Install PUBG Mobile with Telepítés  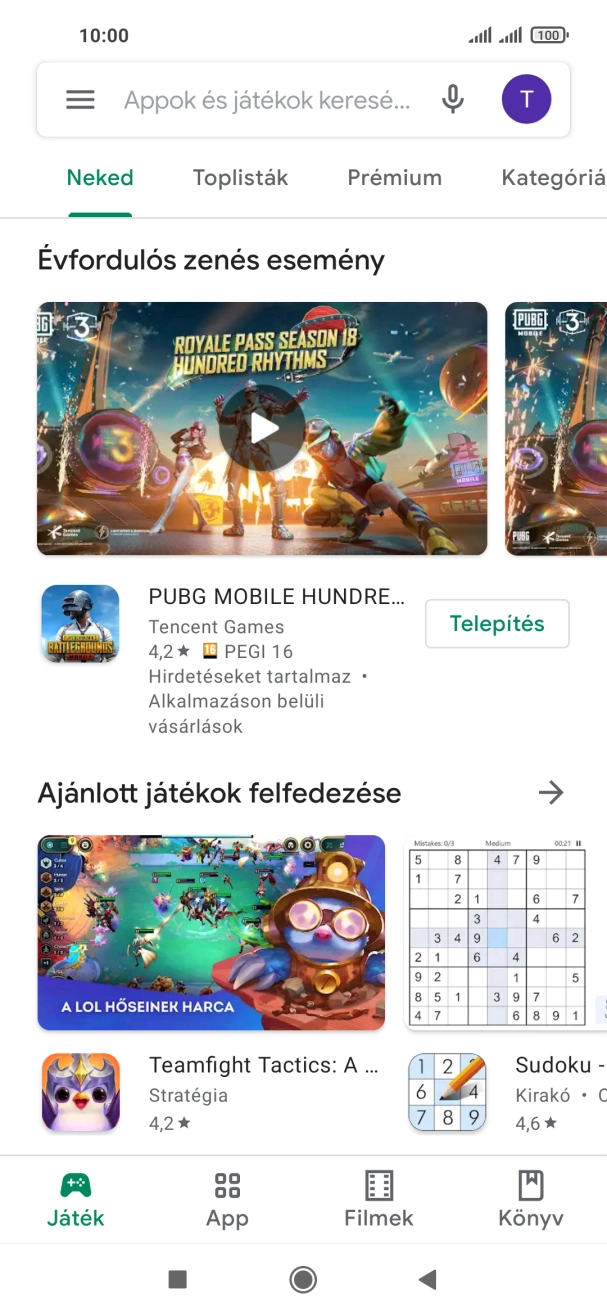(497, 624)
